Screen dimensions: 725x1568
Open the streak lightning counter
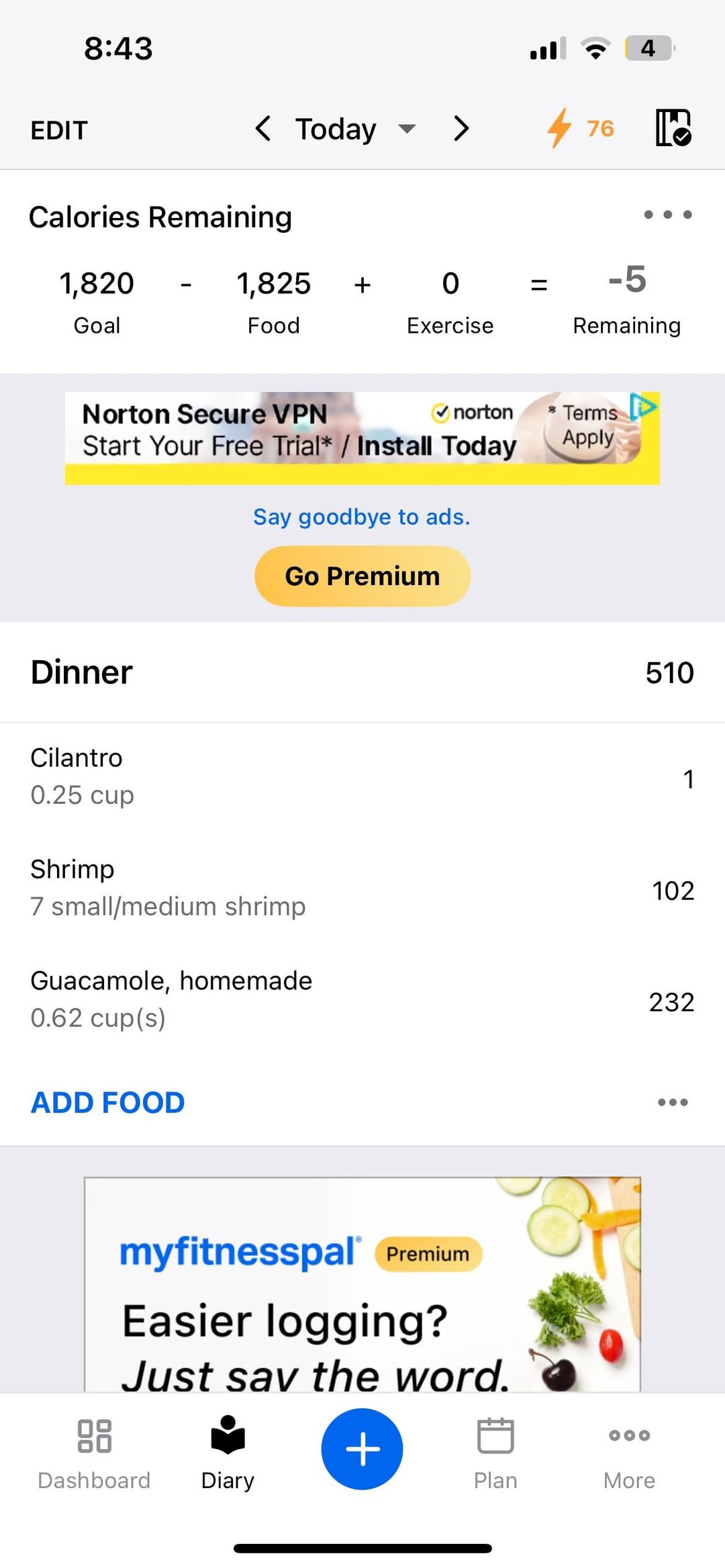point(581,128)
